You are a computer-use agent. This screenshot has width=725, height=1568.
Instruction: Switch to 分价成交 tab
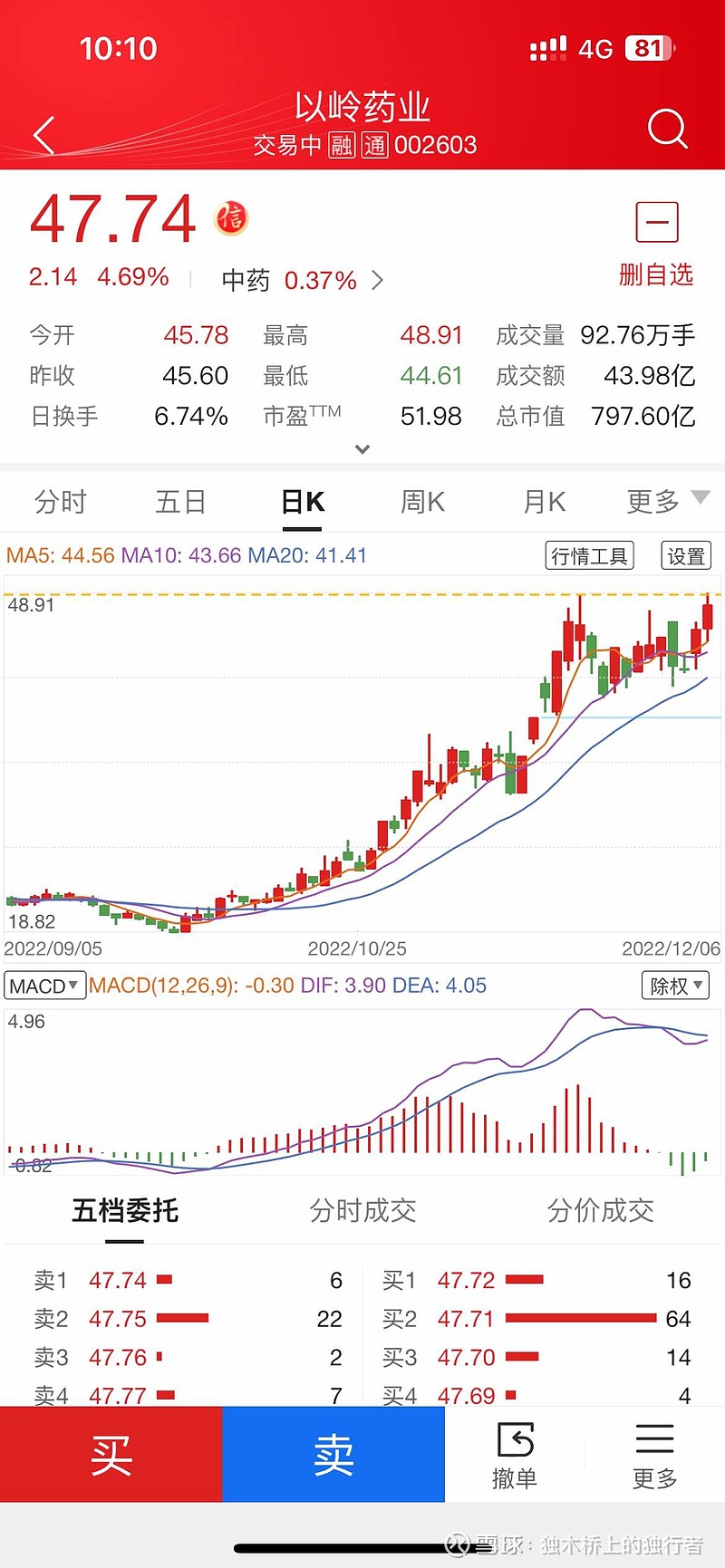tap(600, 1210)
